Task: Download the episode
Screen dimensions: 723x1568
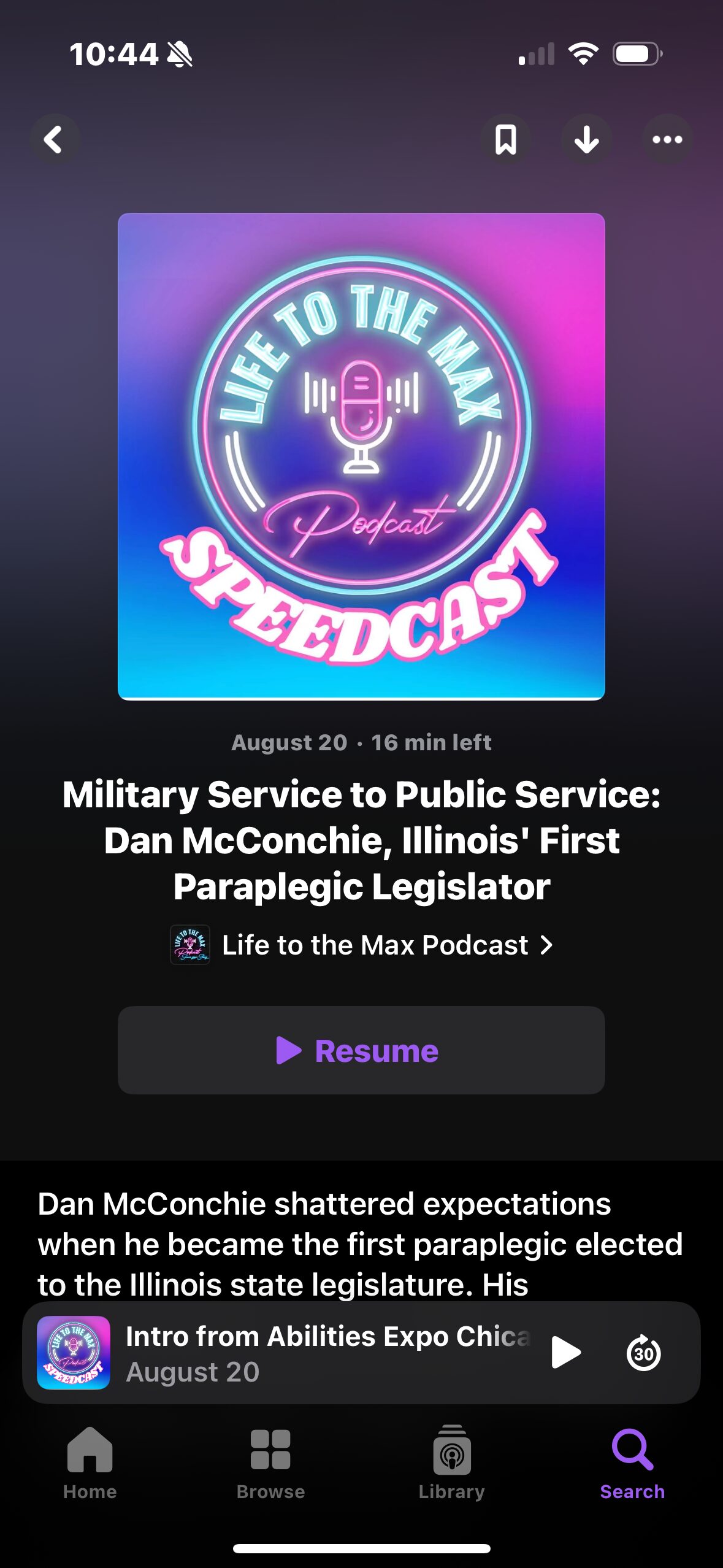Action: 587,140
